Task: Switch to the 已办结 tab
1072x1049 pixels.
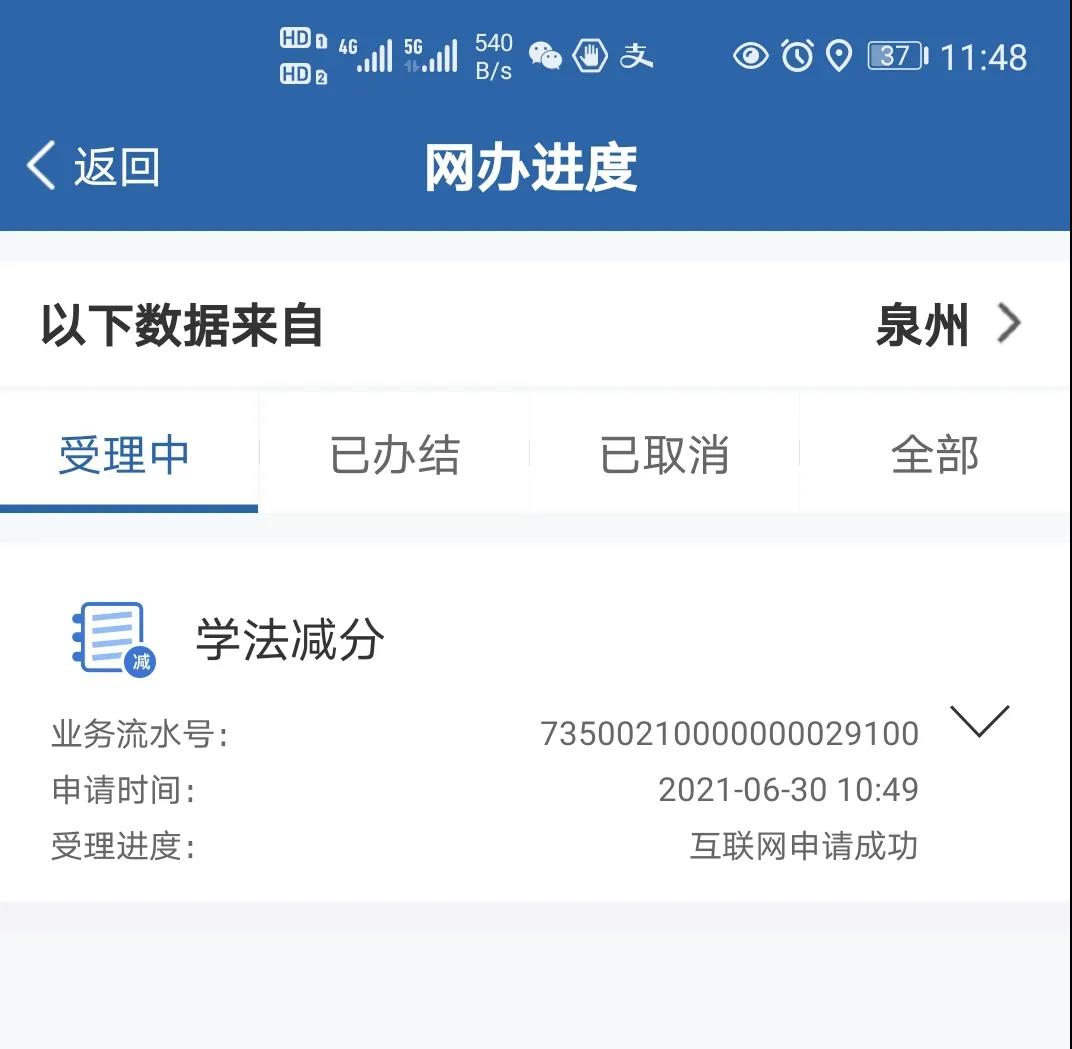Action: (x=394, y=456)
